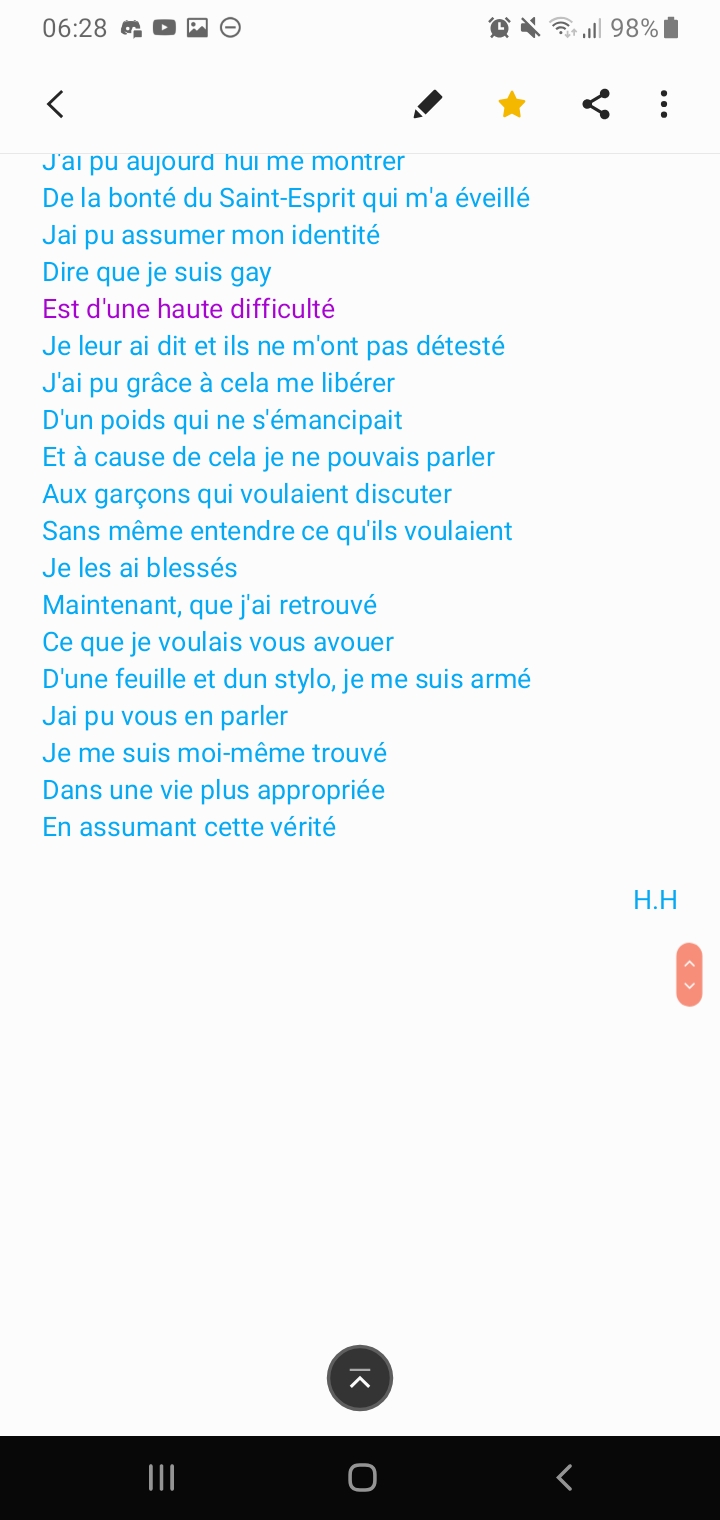Toggle the favorite star
720x1520 pixels.
pyautogui.click(x=512, y=104)
